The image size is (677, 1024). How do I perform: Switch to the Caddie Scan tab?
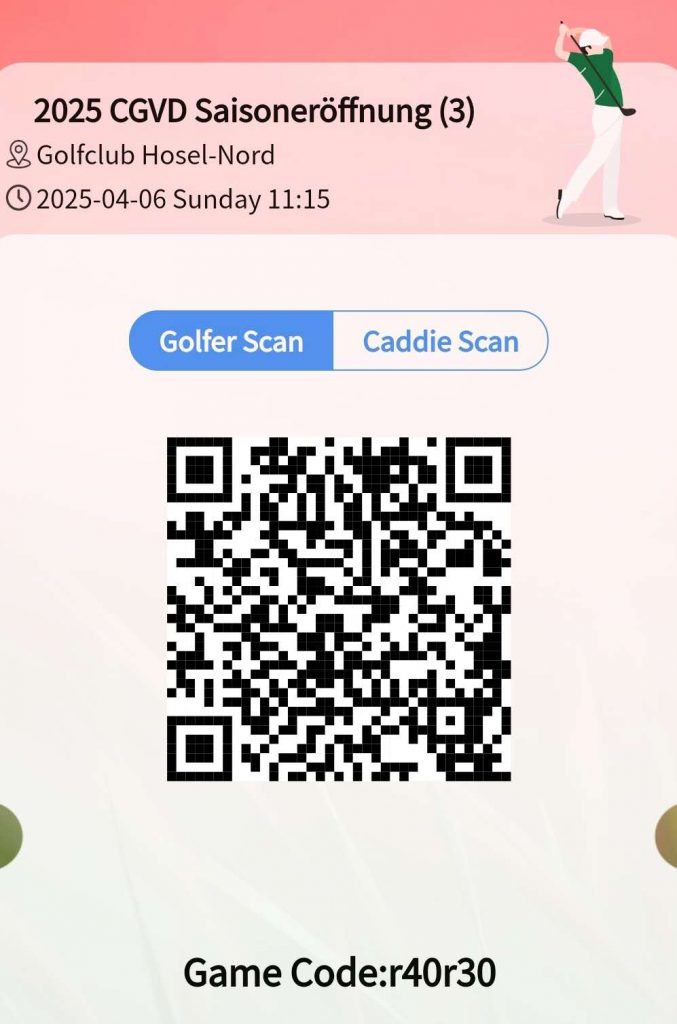pyautogui.click(x=440, y=342)
